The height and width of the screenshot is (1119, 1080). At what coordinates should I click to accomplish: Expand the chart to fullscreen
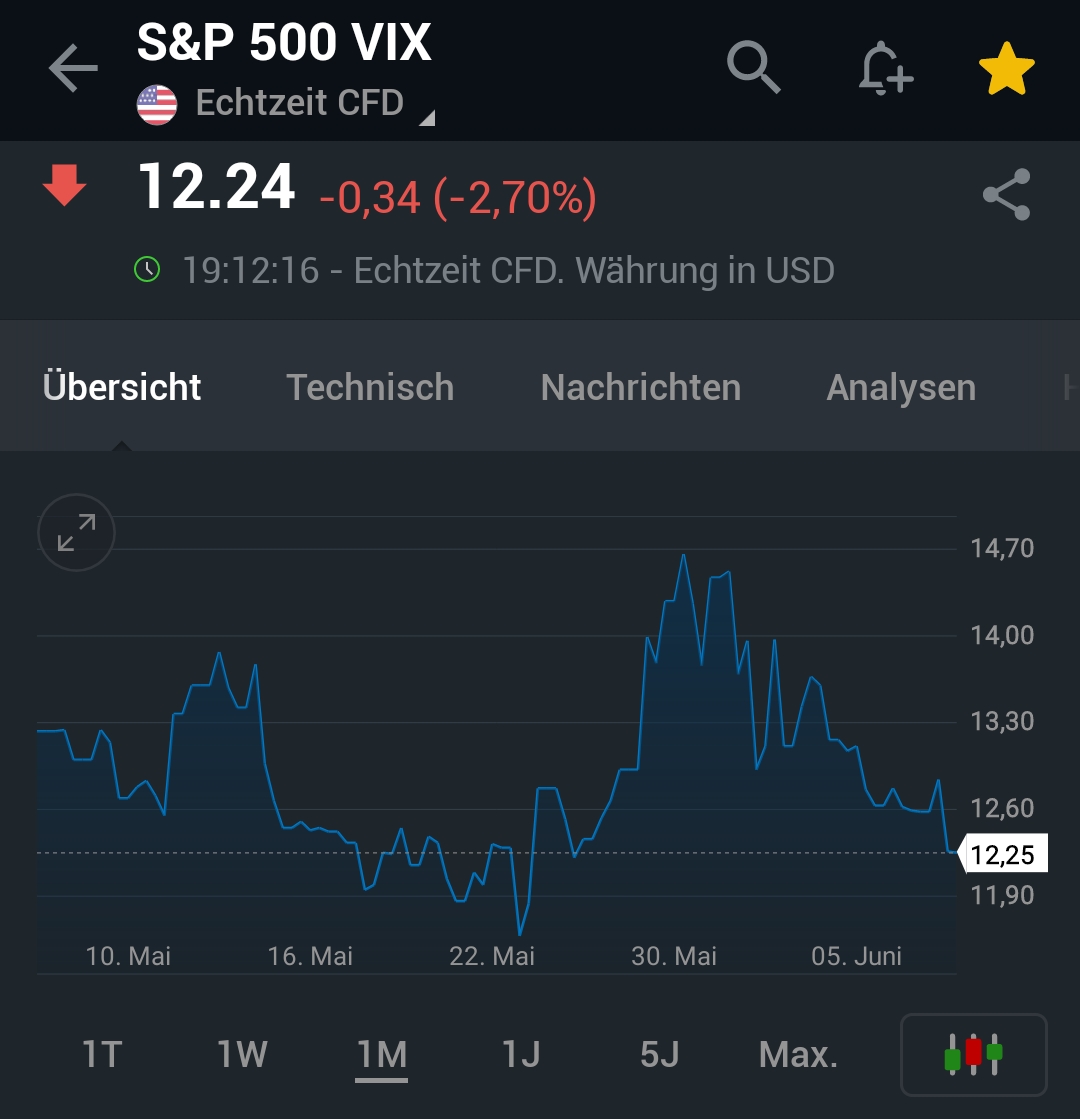(76, 532)
